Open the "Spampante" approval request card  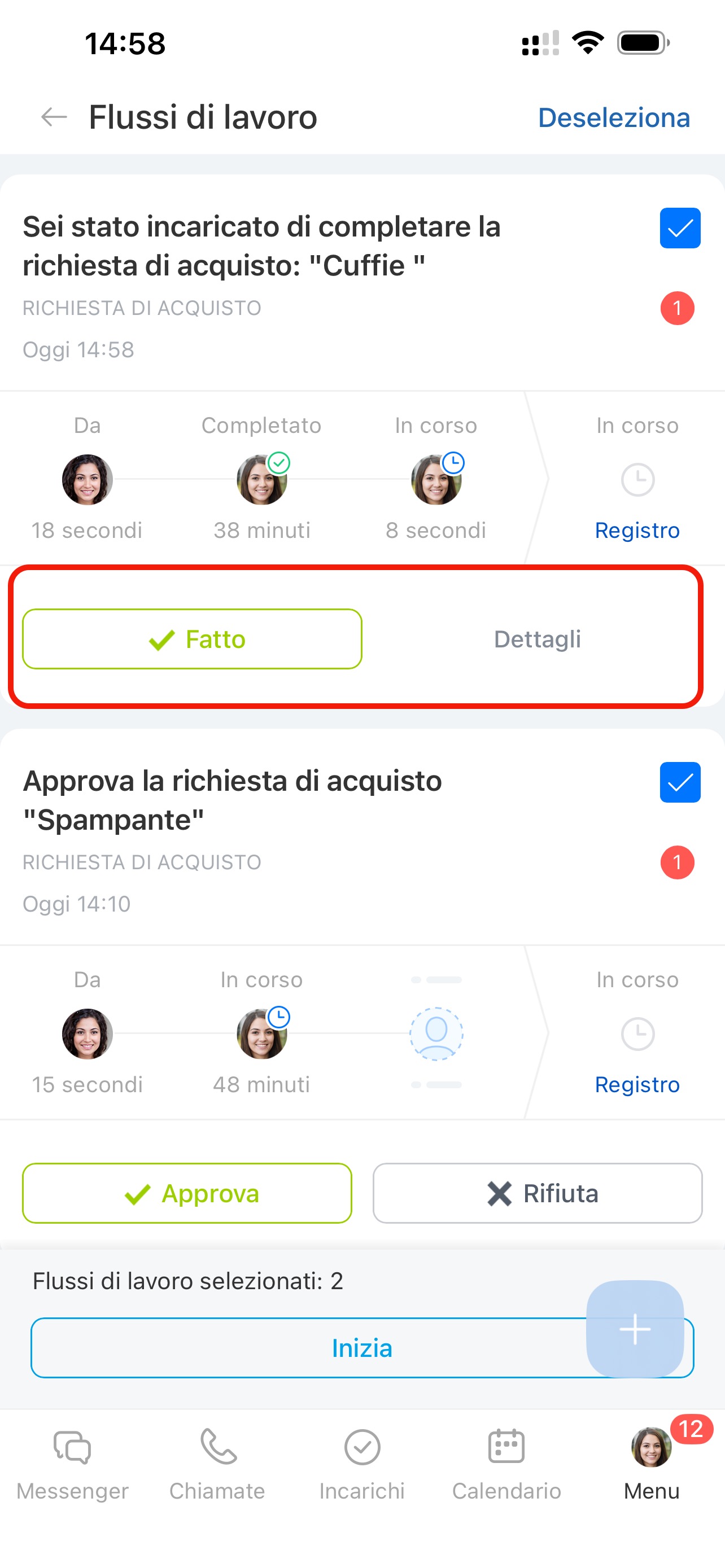click(233, 800)
